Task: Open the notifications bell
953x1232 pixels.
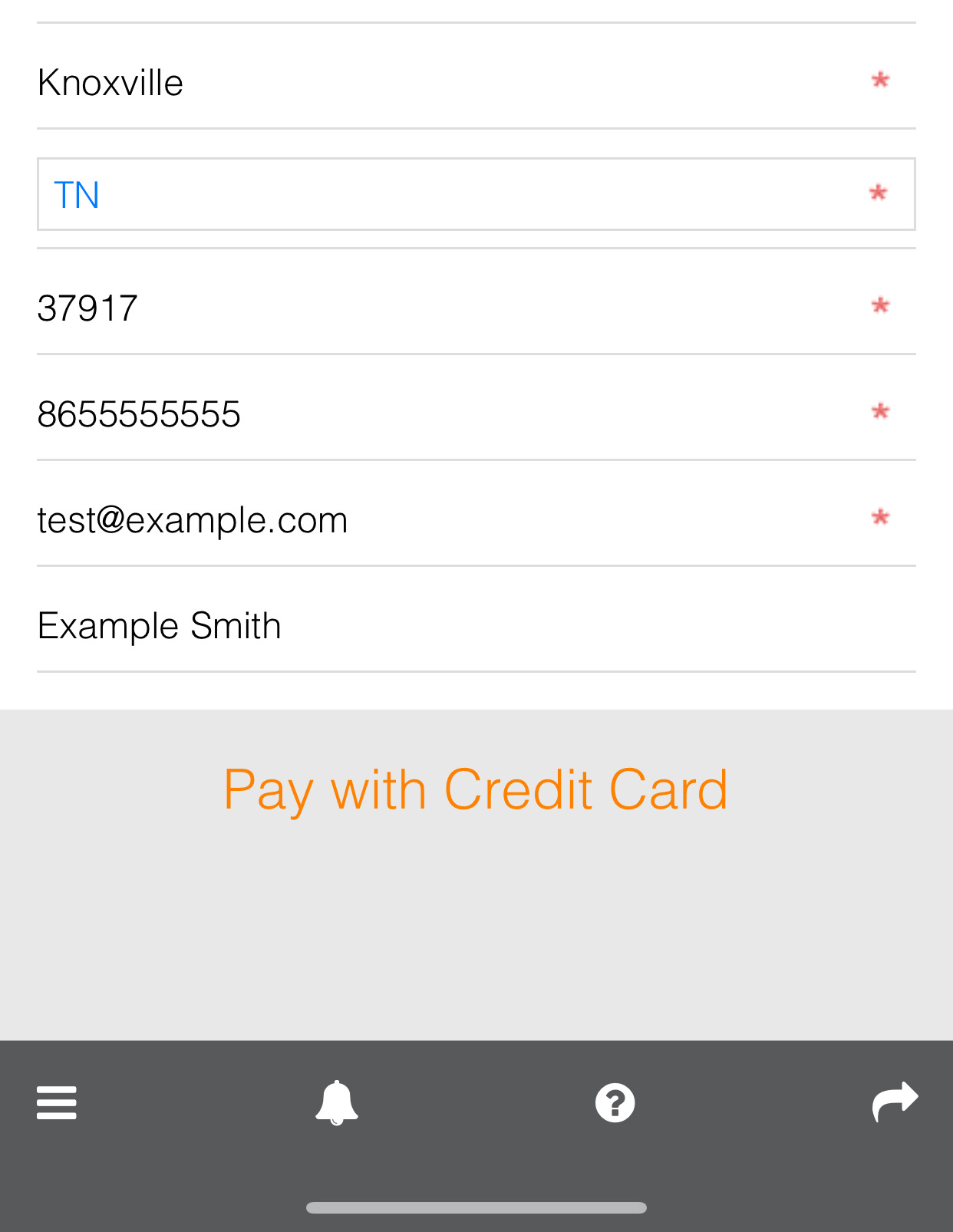Action: pyautogui.click(x=337, y=1102)
